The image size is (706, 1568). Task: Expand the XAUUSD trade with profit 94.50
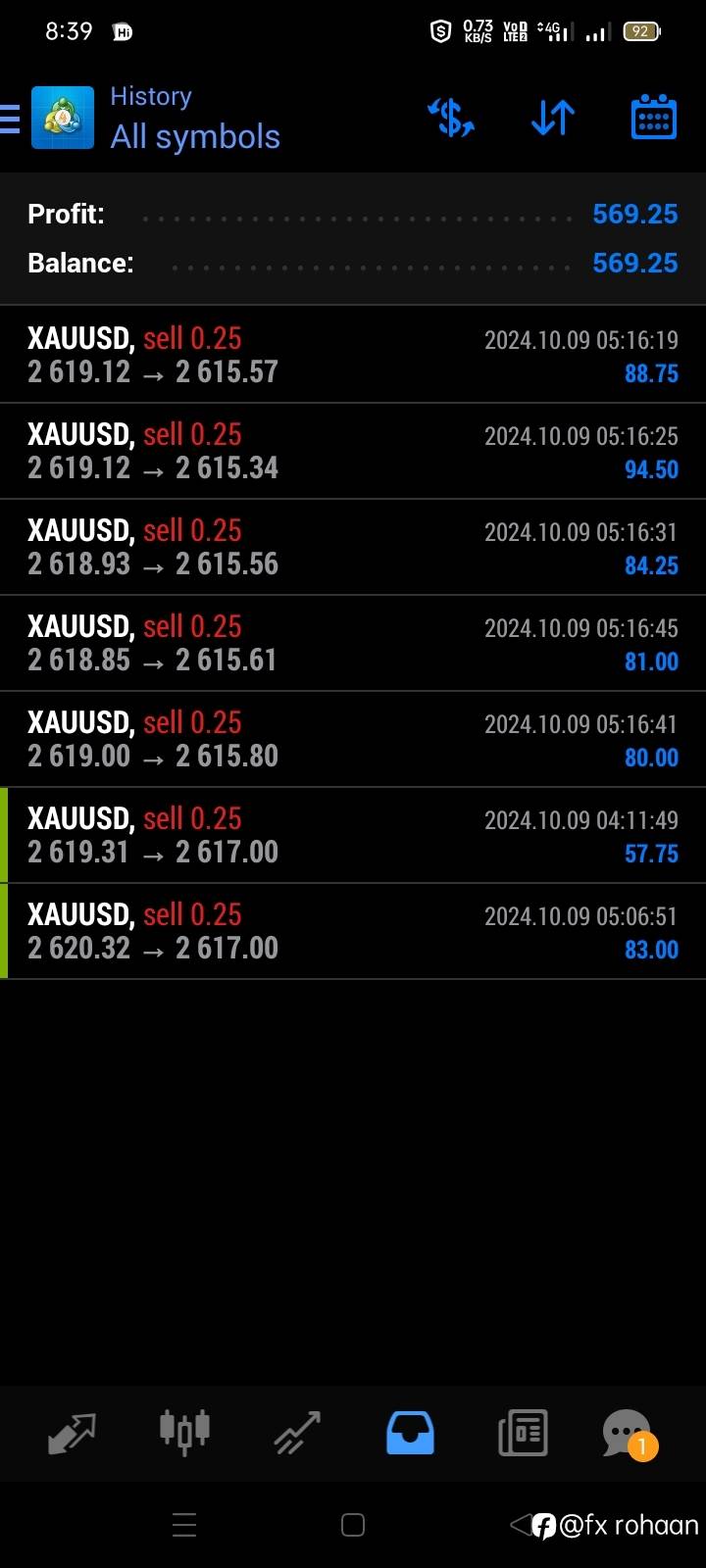coord(353,451)
